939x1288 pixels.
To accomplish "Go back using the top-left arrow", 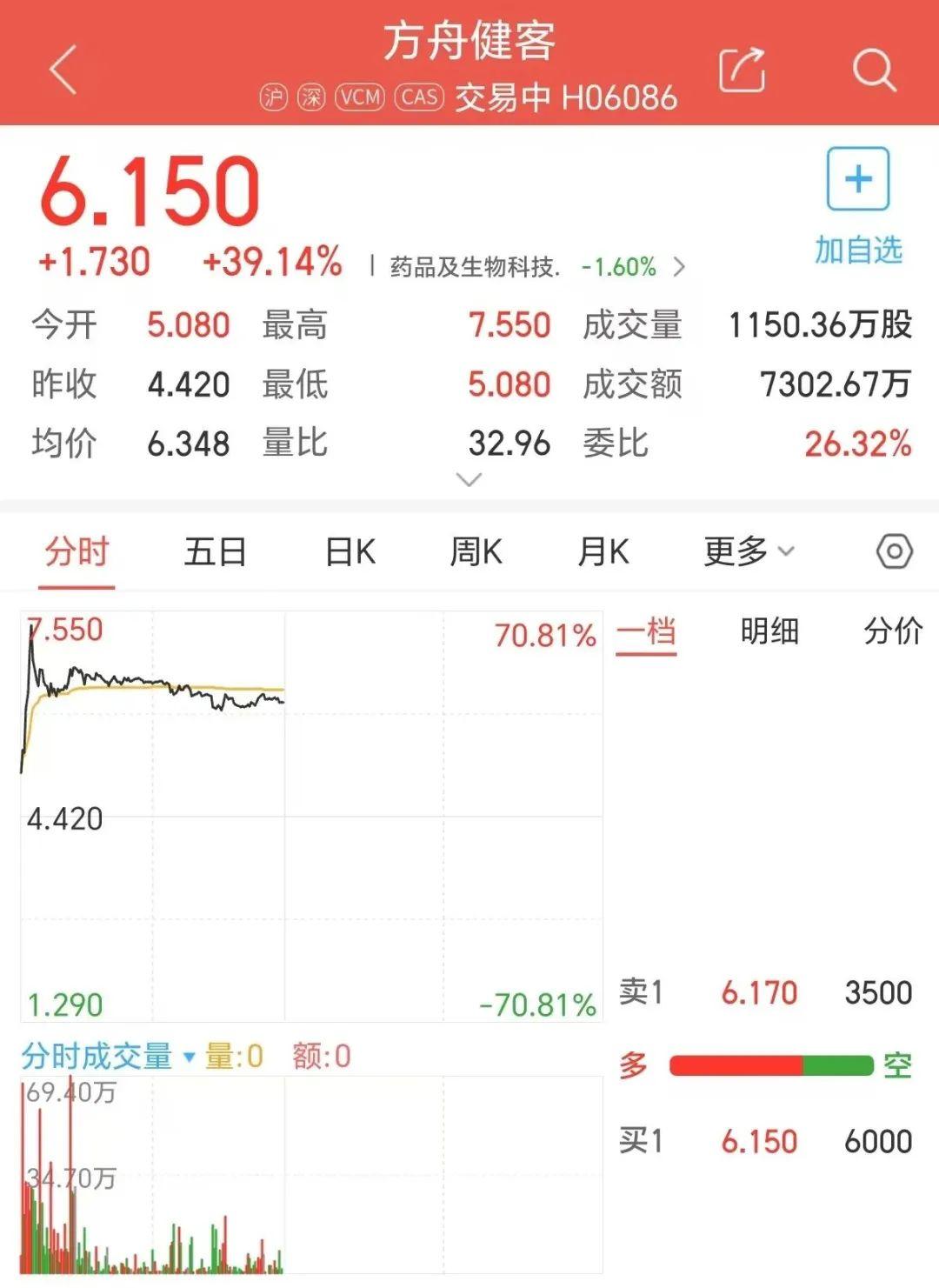I will pos(63,70).
